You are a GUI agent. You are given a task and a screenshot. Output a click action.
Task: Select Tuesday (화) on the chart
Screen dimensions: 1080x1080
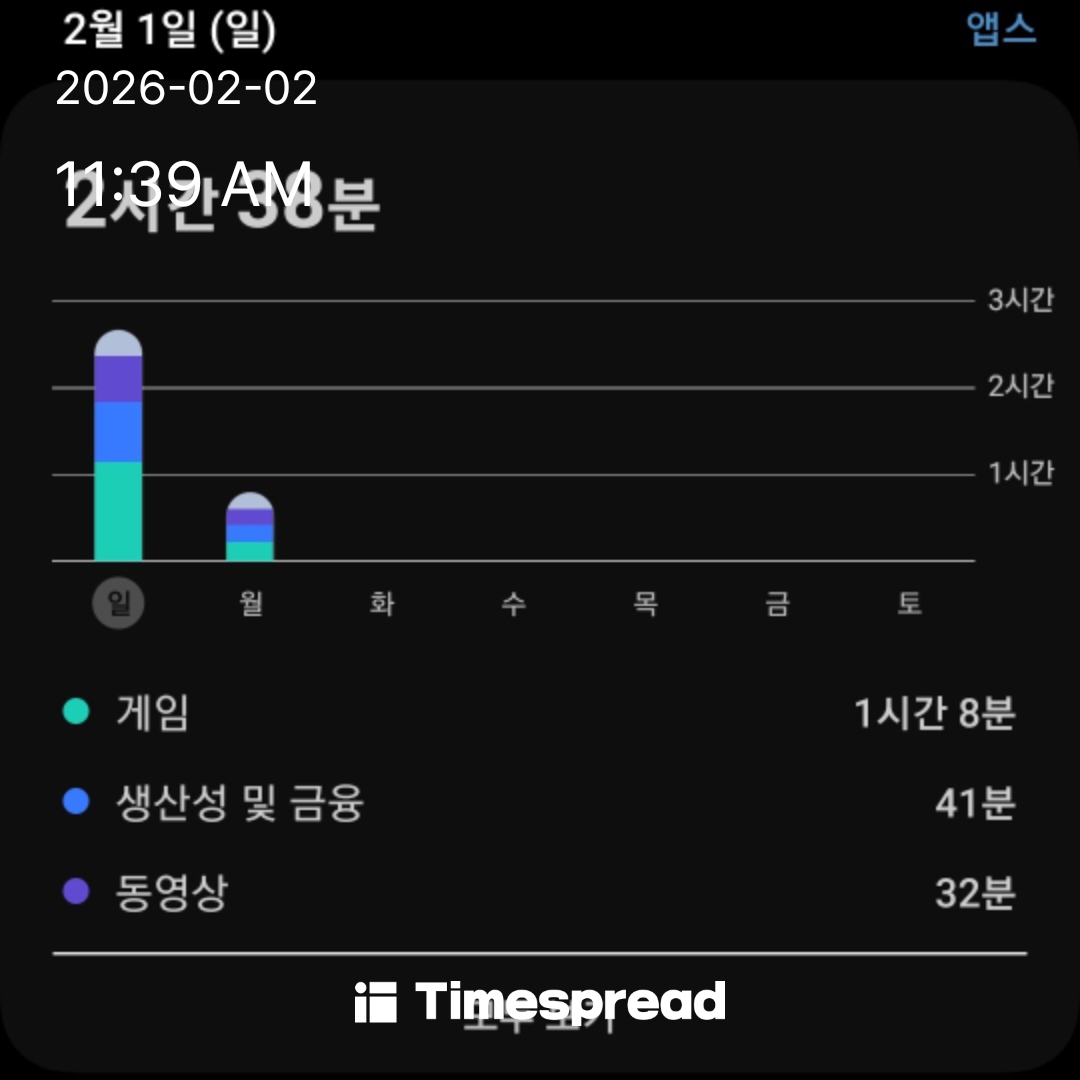[x=382, y=604]
